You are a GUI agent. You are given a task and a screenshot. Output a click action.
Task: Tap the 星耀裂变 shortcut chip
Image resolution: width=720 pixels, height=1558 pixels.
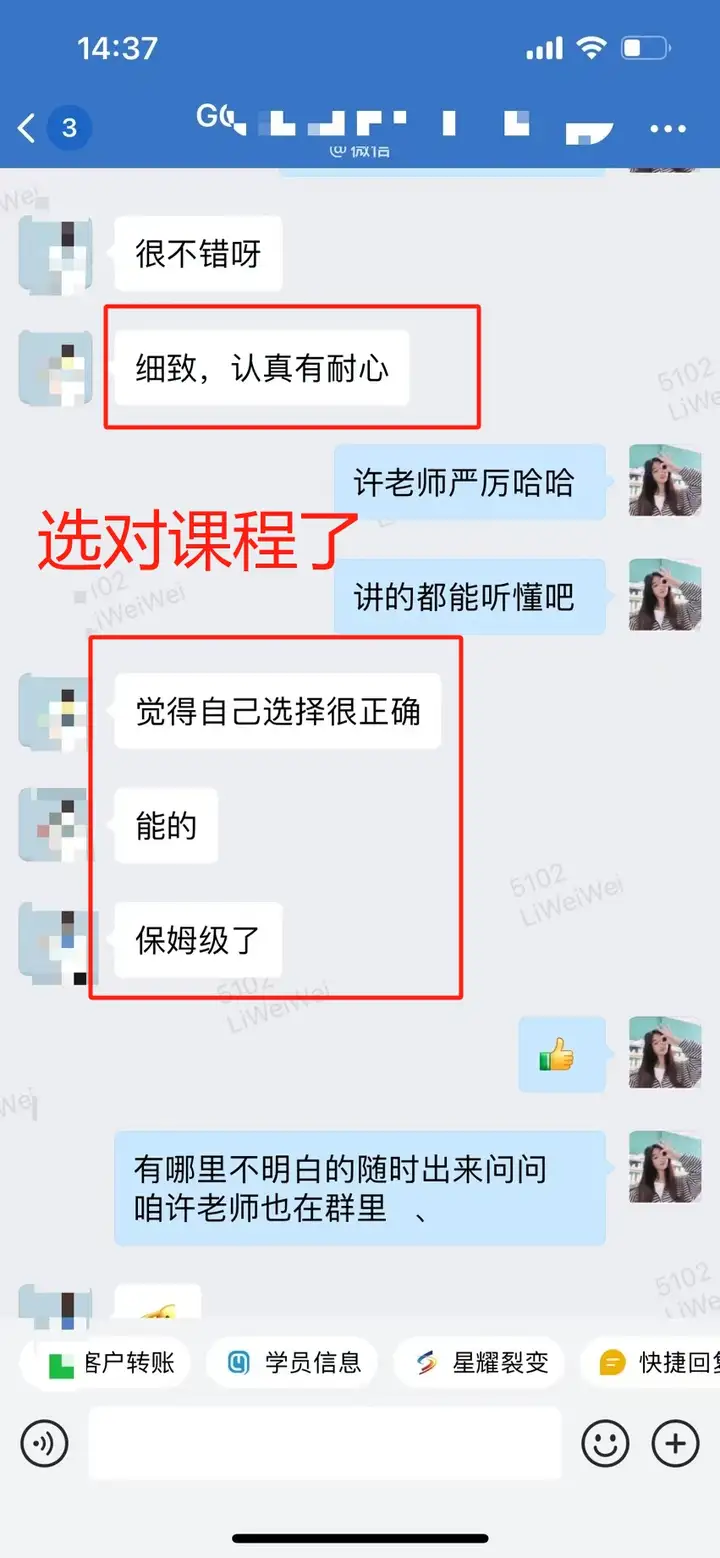point(480,1362)
